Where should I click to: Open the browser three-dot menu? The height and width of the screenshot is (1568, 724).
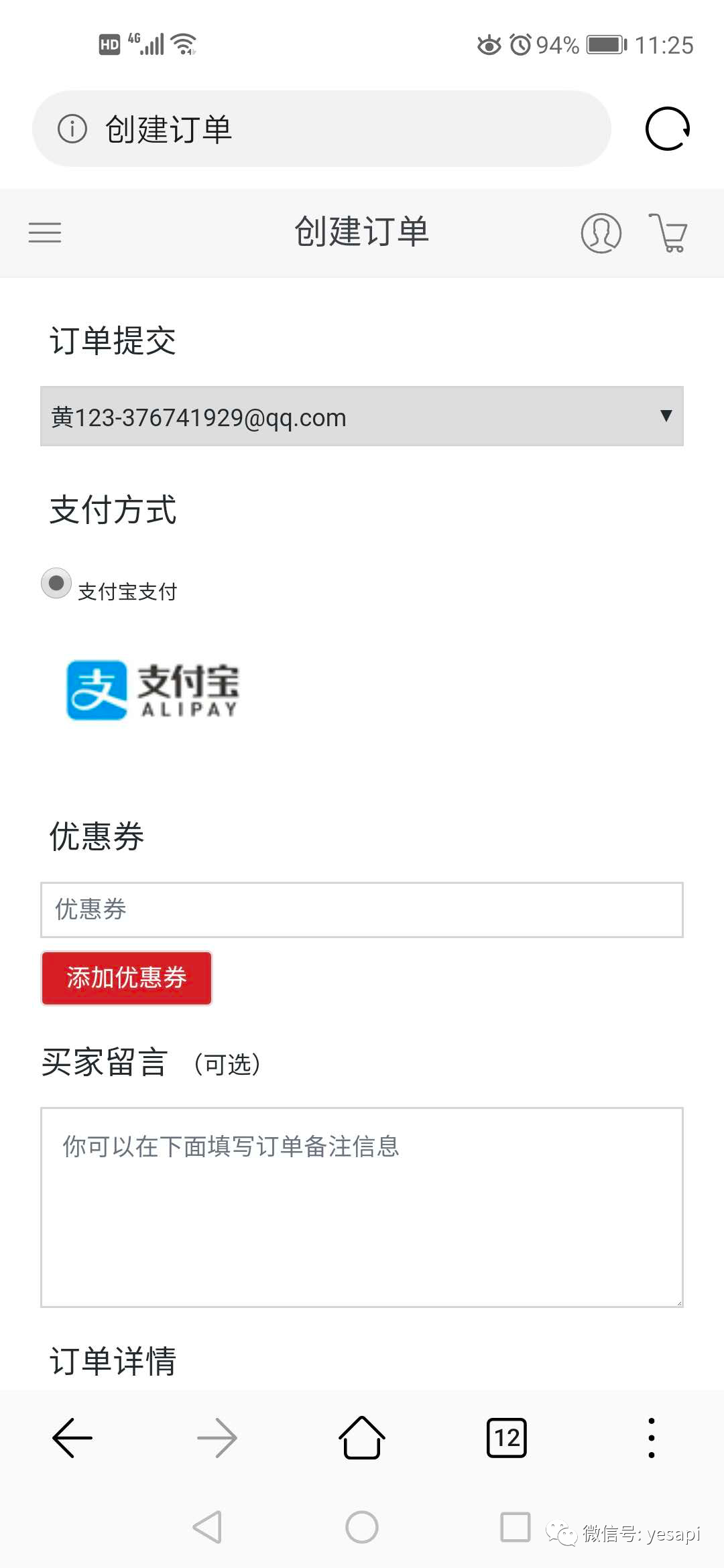click(x=652, y=1438)
